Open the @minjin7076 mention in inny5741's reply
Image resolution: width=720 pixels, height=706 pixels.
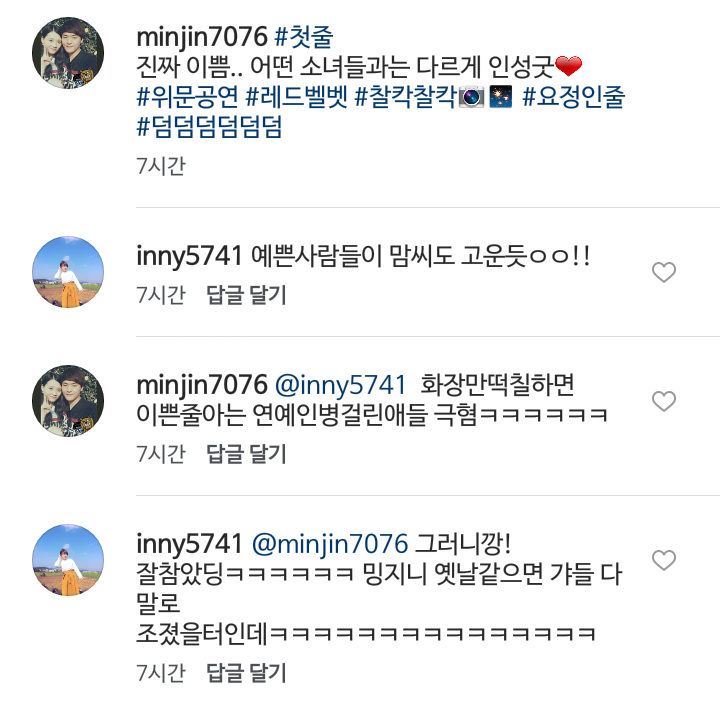pos(329,544)
